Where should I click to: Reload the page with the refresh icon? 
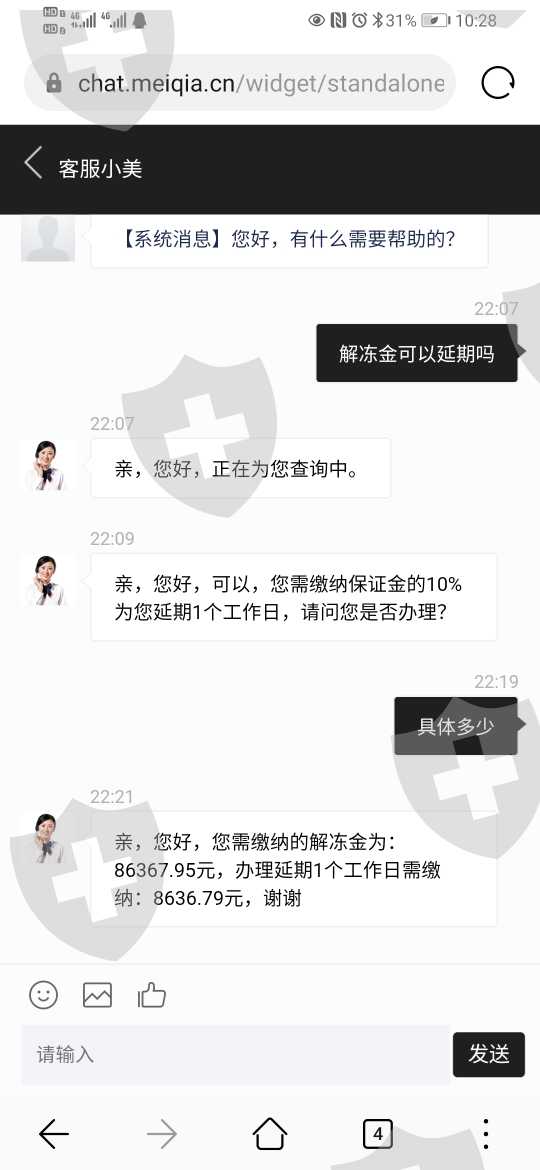coord(497,82)
